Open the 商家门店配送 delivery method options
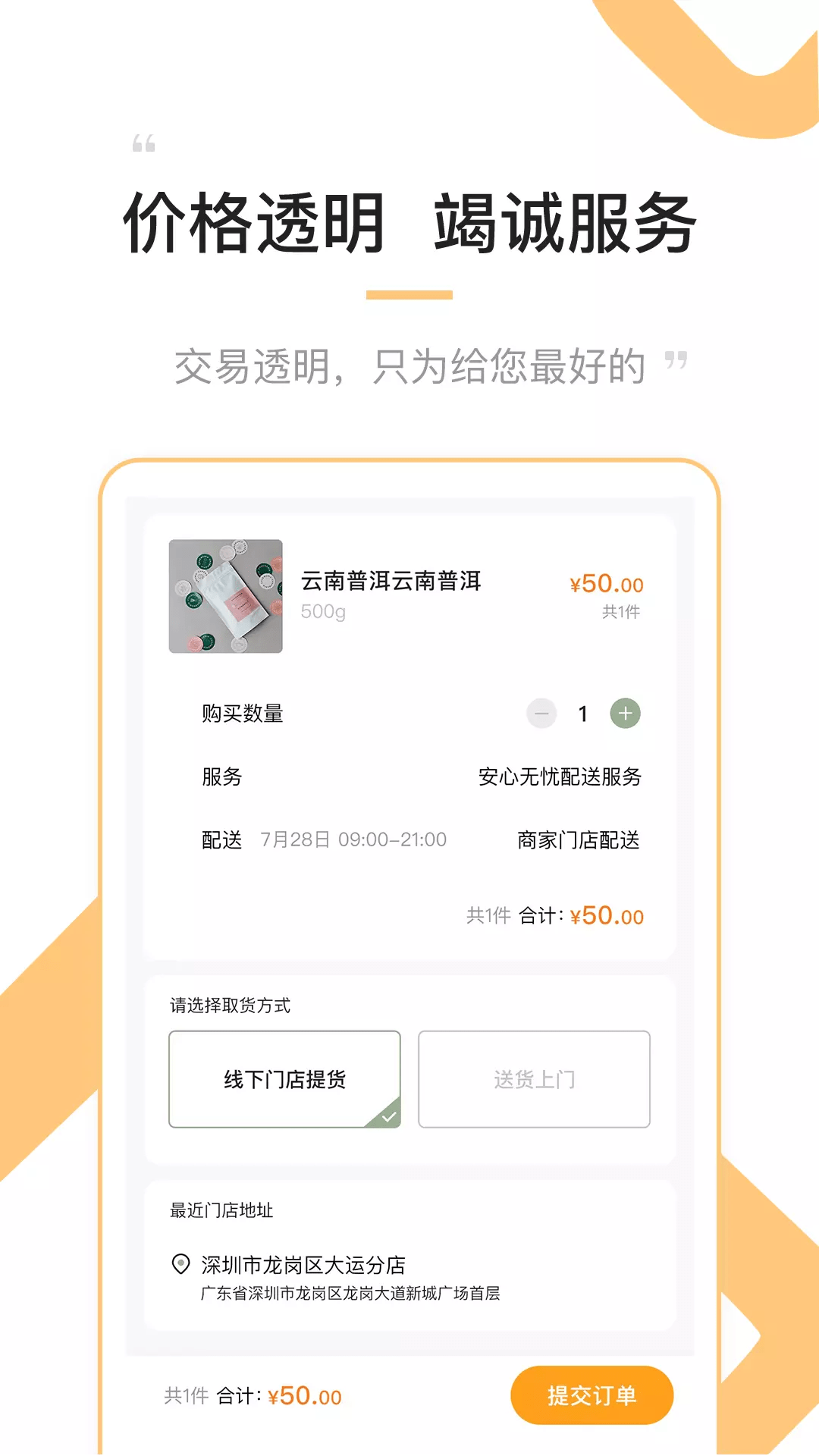The image size is (819, 1456). [581, 839]
